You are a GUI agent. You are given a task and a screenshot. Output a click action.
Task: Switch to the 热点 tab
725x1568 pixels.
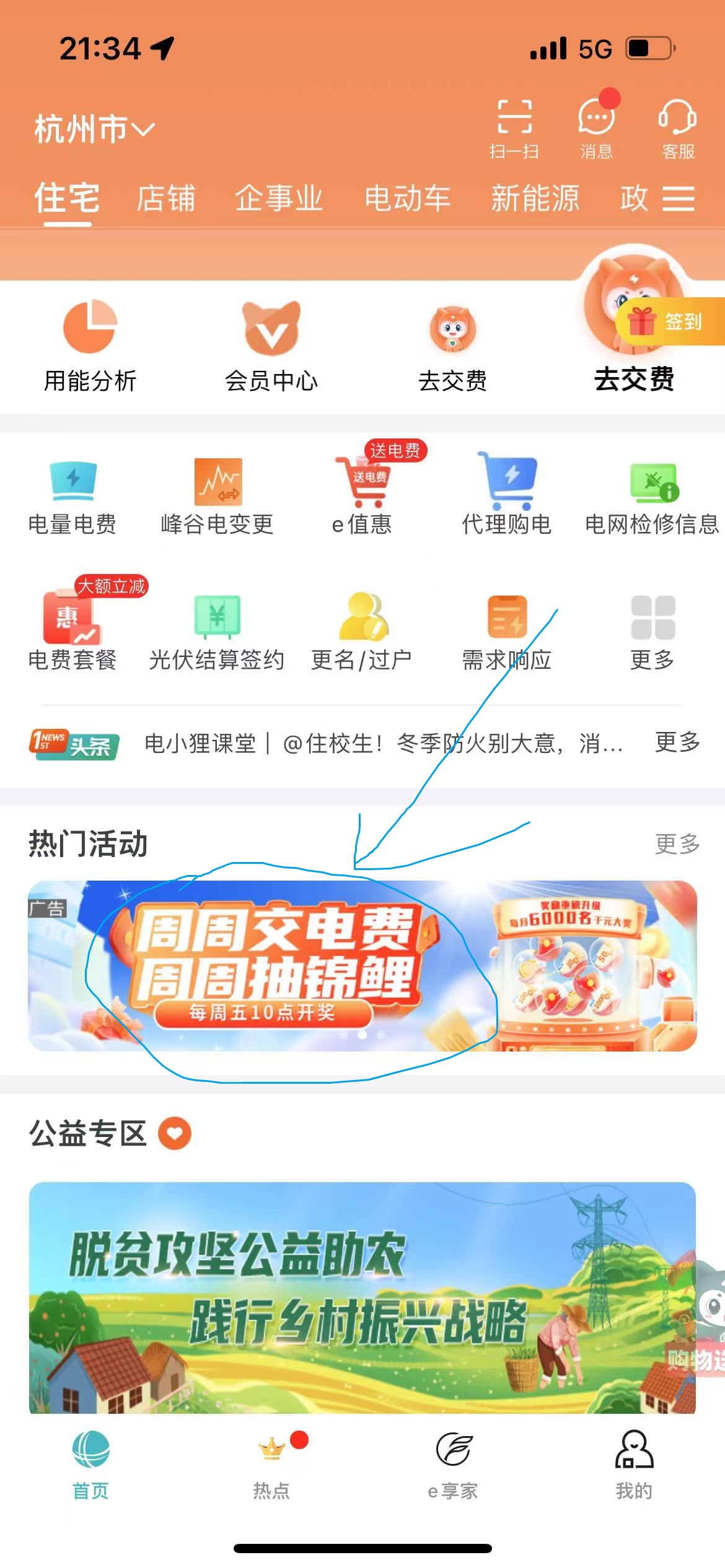[271, 1466]
